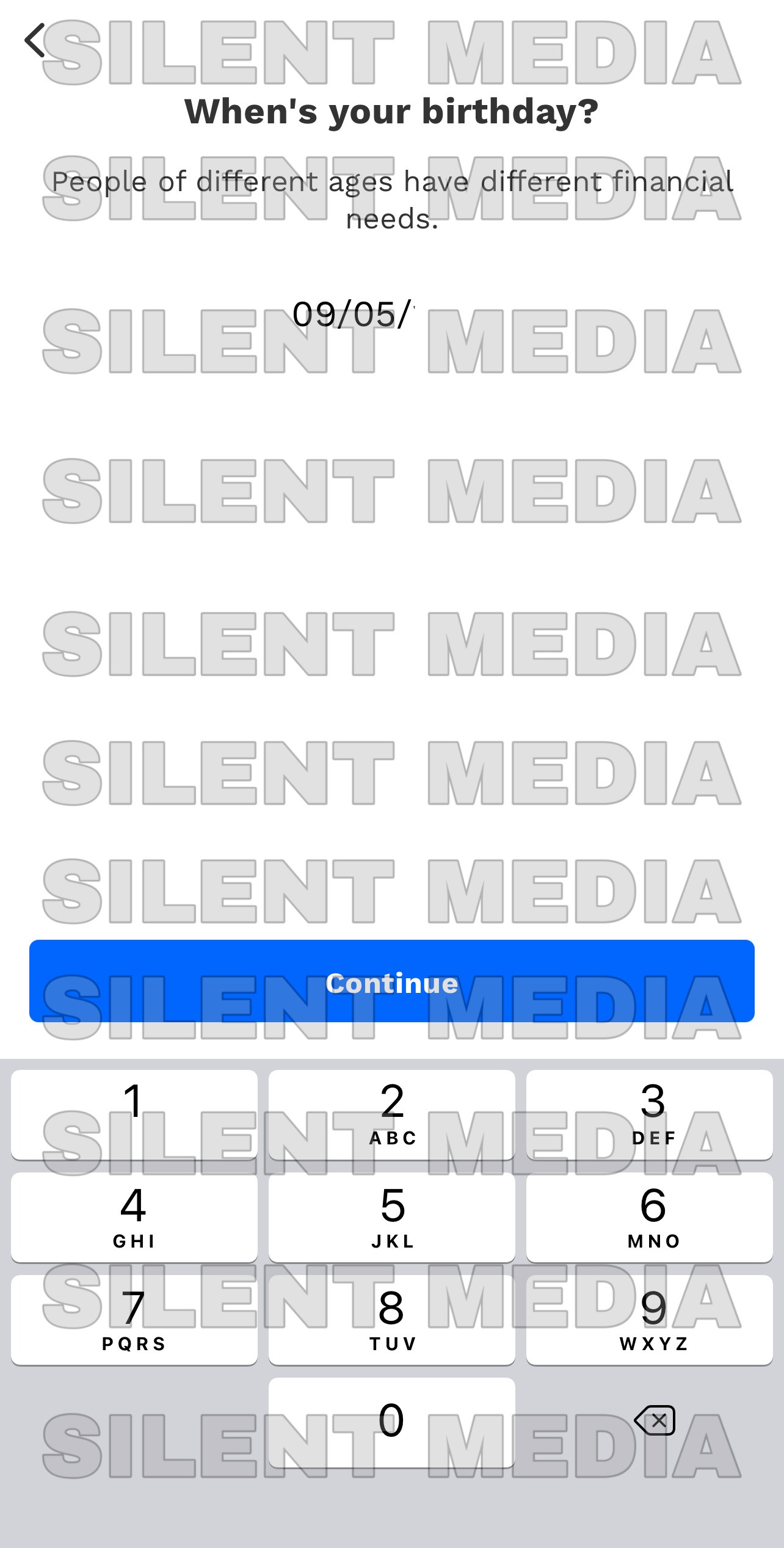
Task: Tap the Continue button
Action: (x=392, y=981)
